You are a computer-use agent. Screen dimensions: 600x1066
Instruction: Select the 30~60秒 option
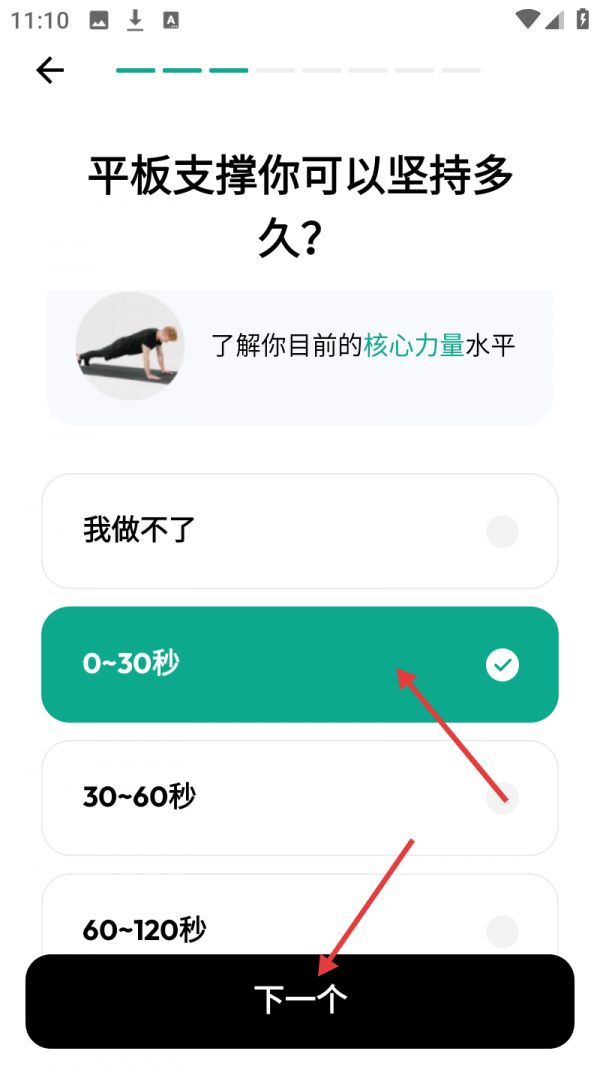(299, 797)
